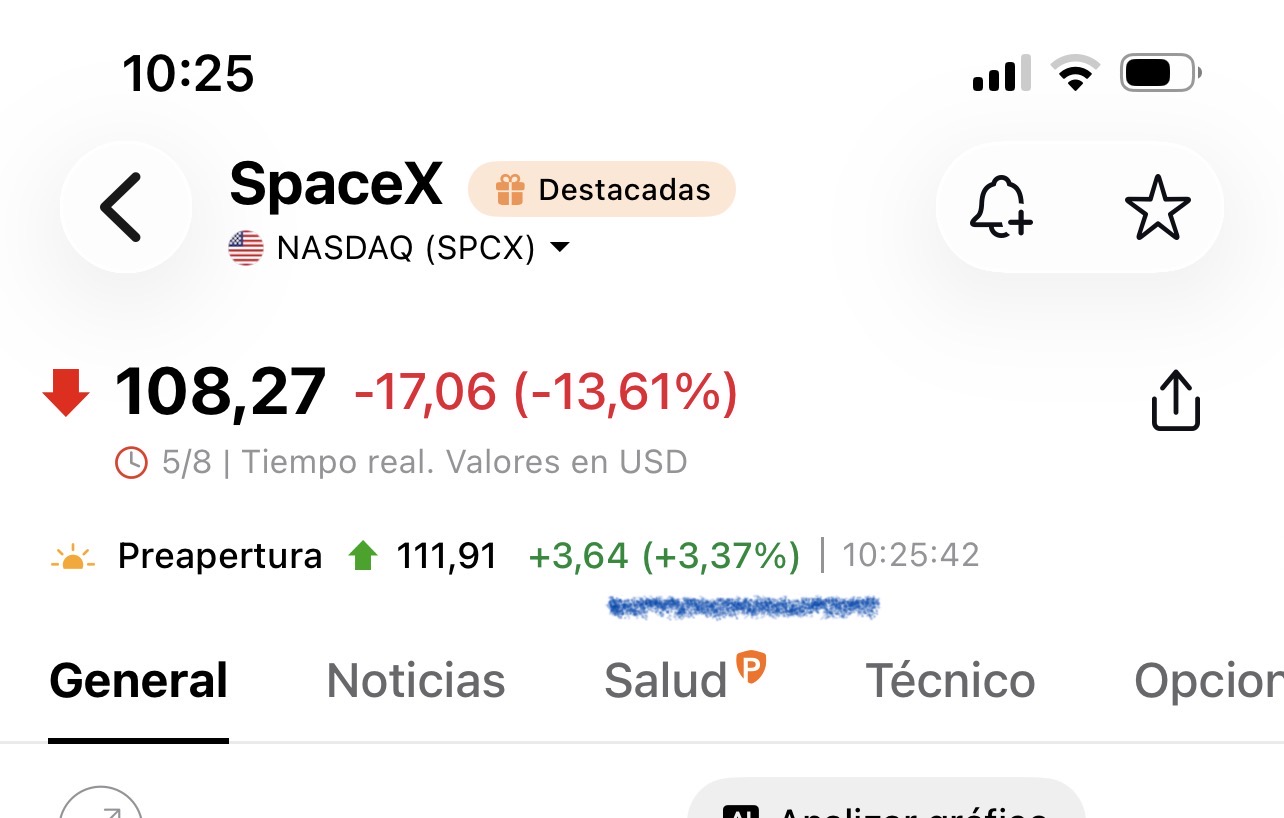Add SpaceX to favorites with the star
This screenshot has width=1284, height=818.
(x=1157, y=207)
